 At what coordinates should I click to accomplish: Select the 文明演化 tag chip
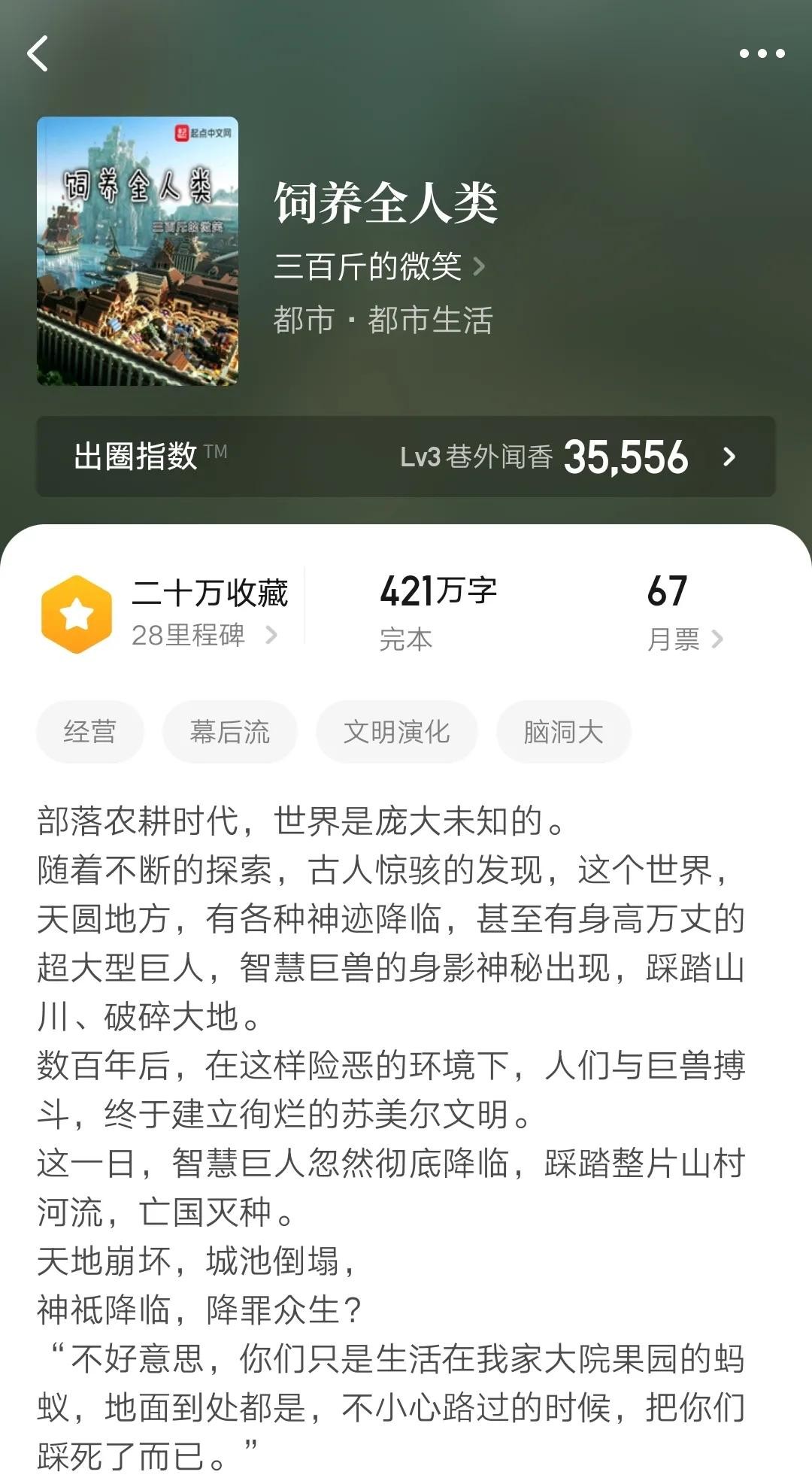[396, 732]
